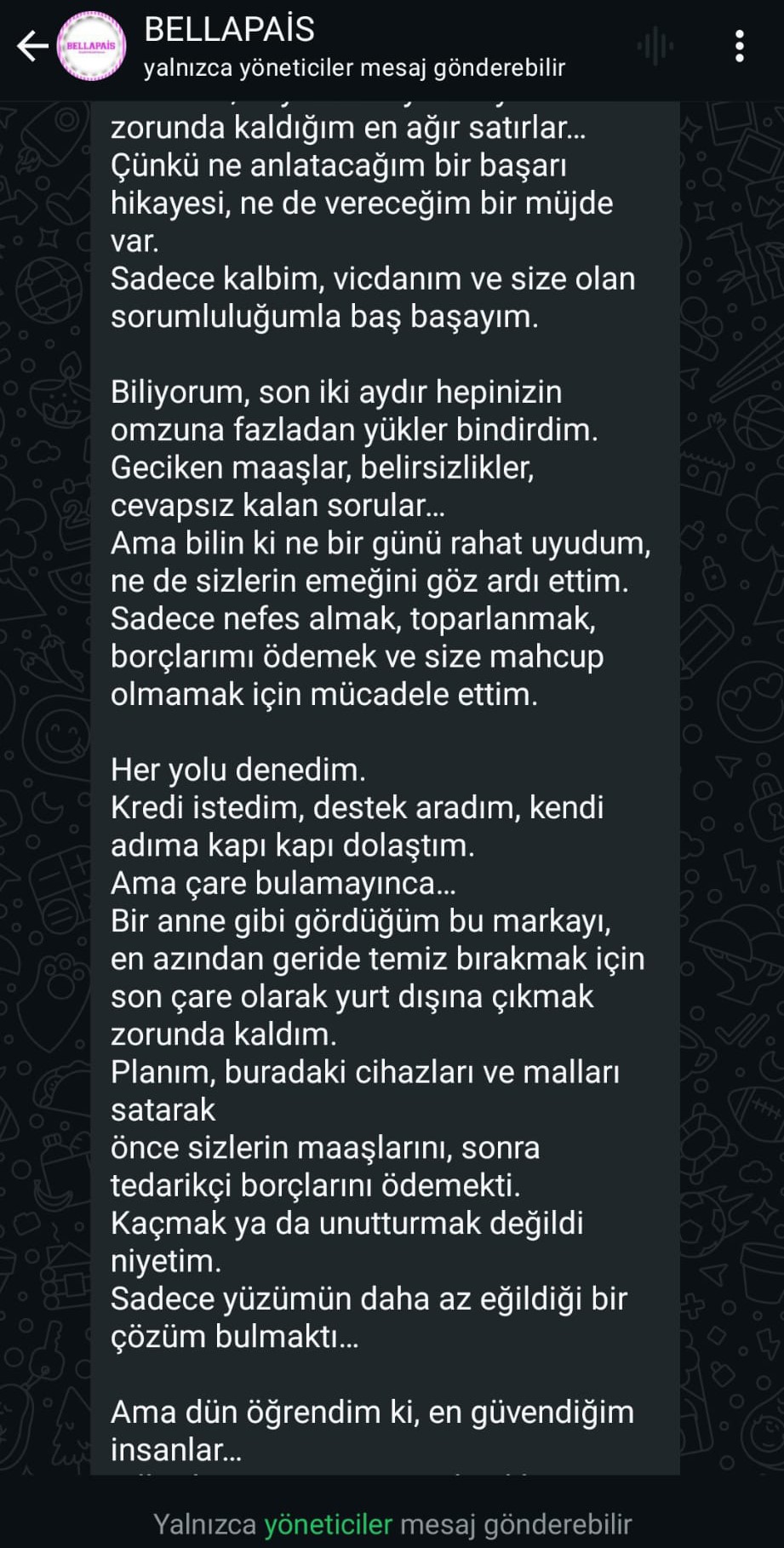The image size is (784, 1548).
Task: Open the BELLAPAİS group profile picture
Action: (91, 46)
